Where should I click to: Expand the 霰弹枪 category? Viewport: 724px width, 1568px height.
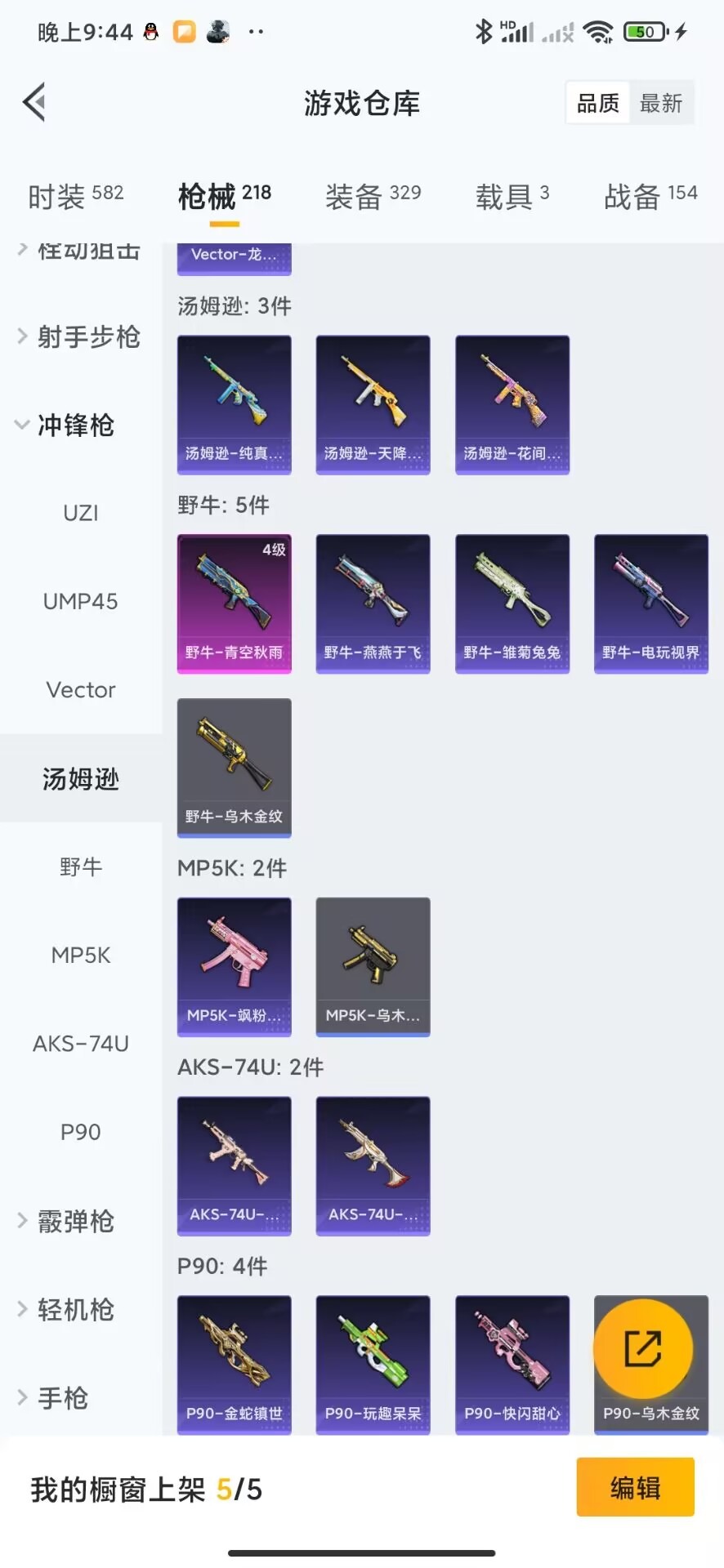[74, 1221]
